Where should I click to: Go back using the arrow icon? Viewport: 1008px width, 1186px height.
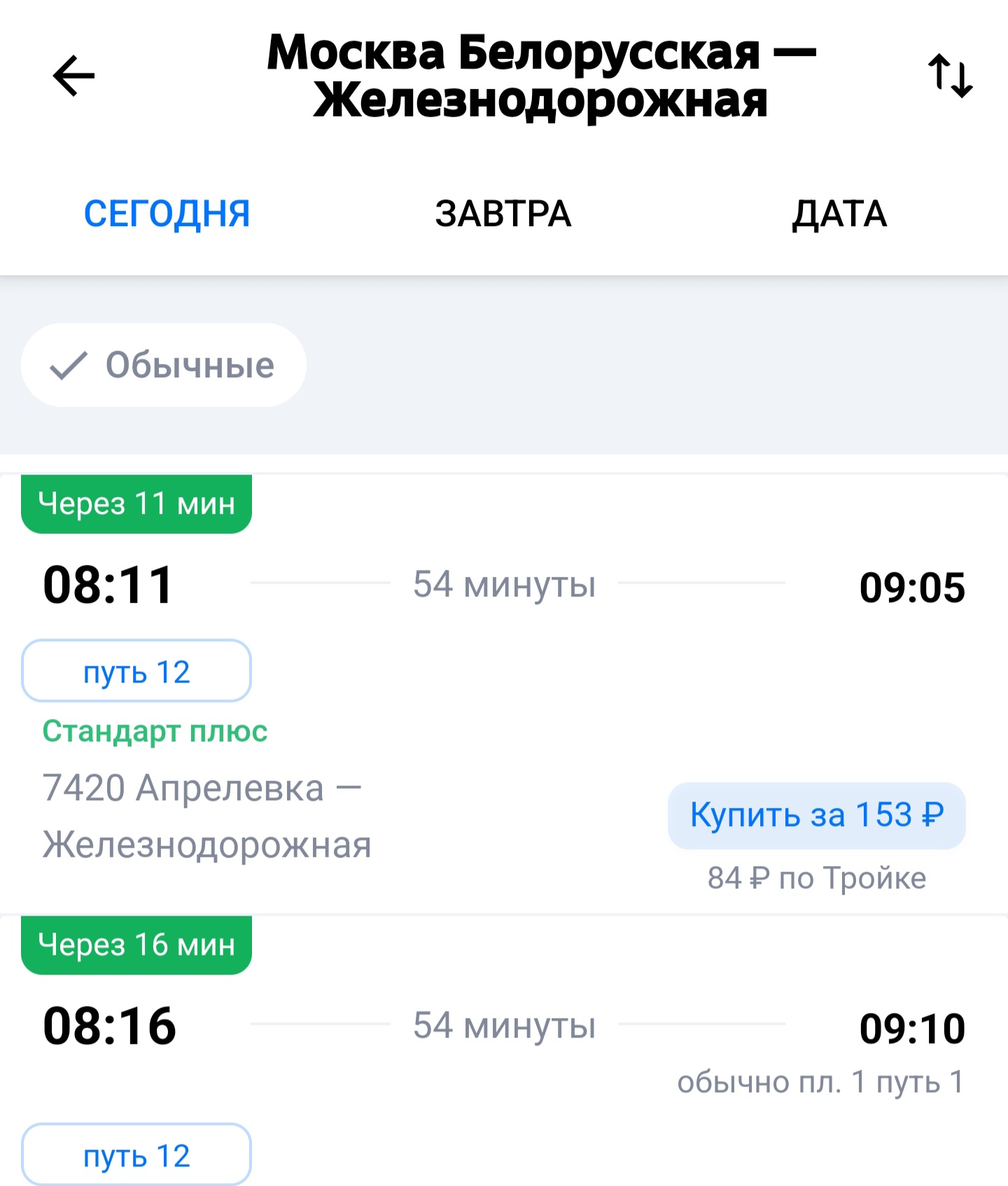pyautogui.click(x=73, y=76)
